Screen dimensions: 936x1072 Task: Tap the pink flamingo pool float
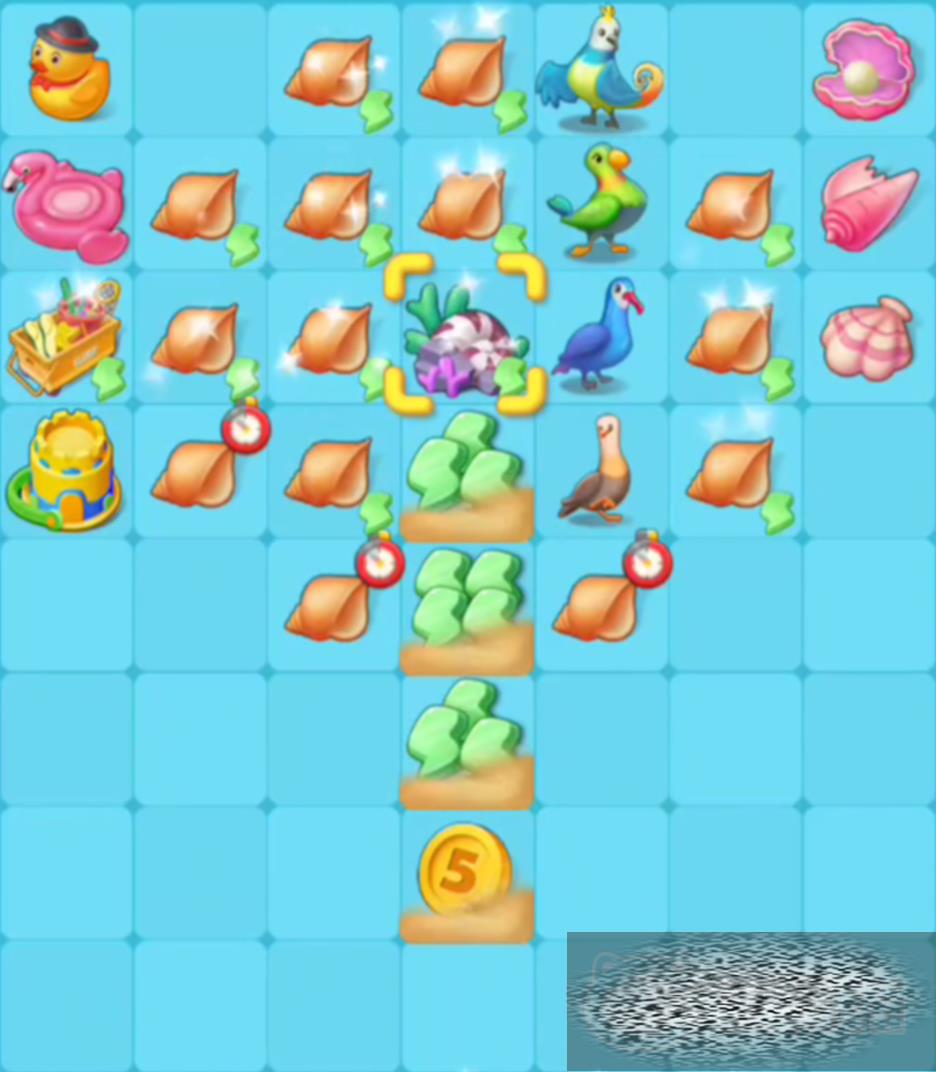67,206
